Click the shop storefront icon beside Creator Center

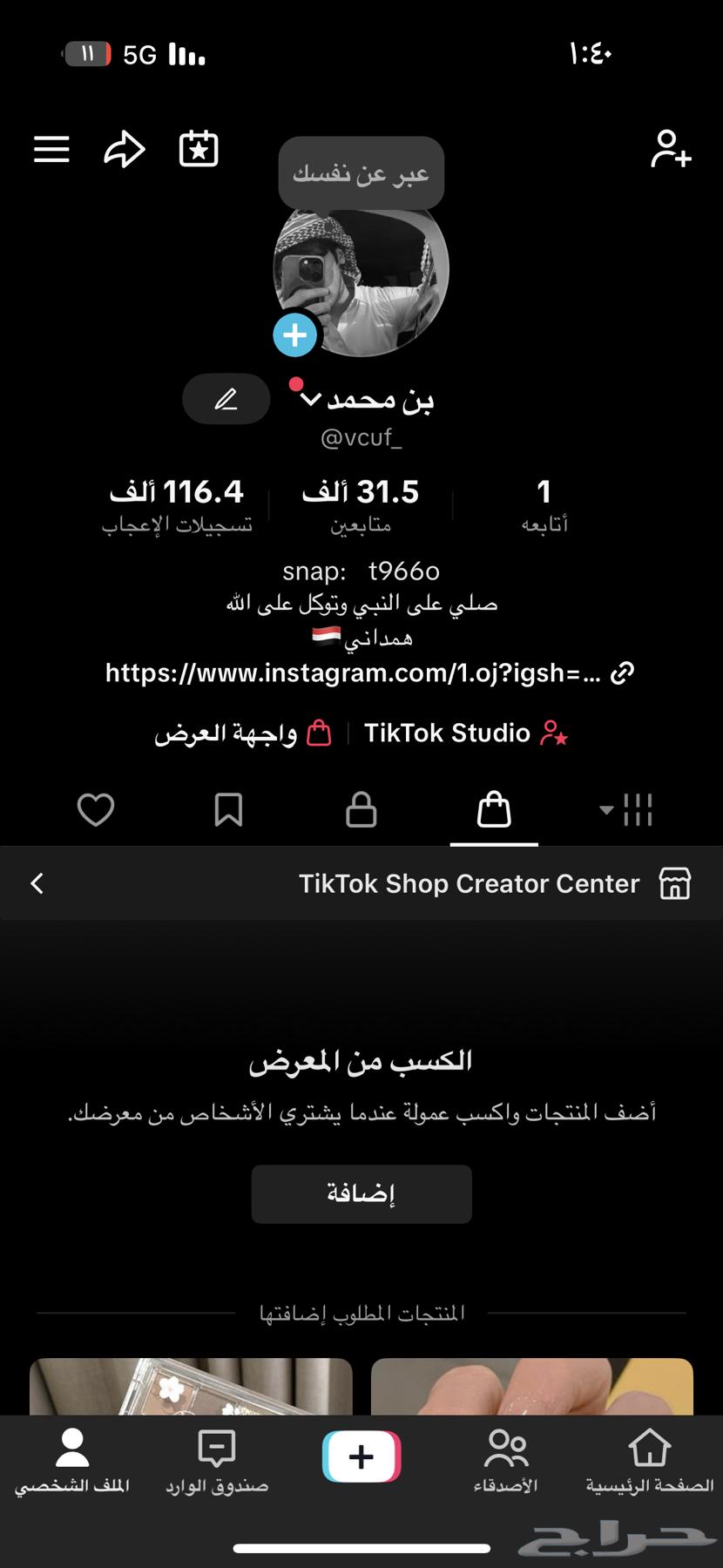coord(675,883)
